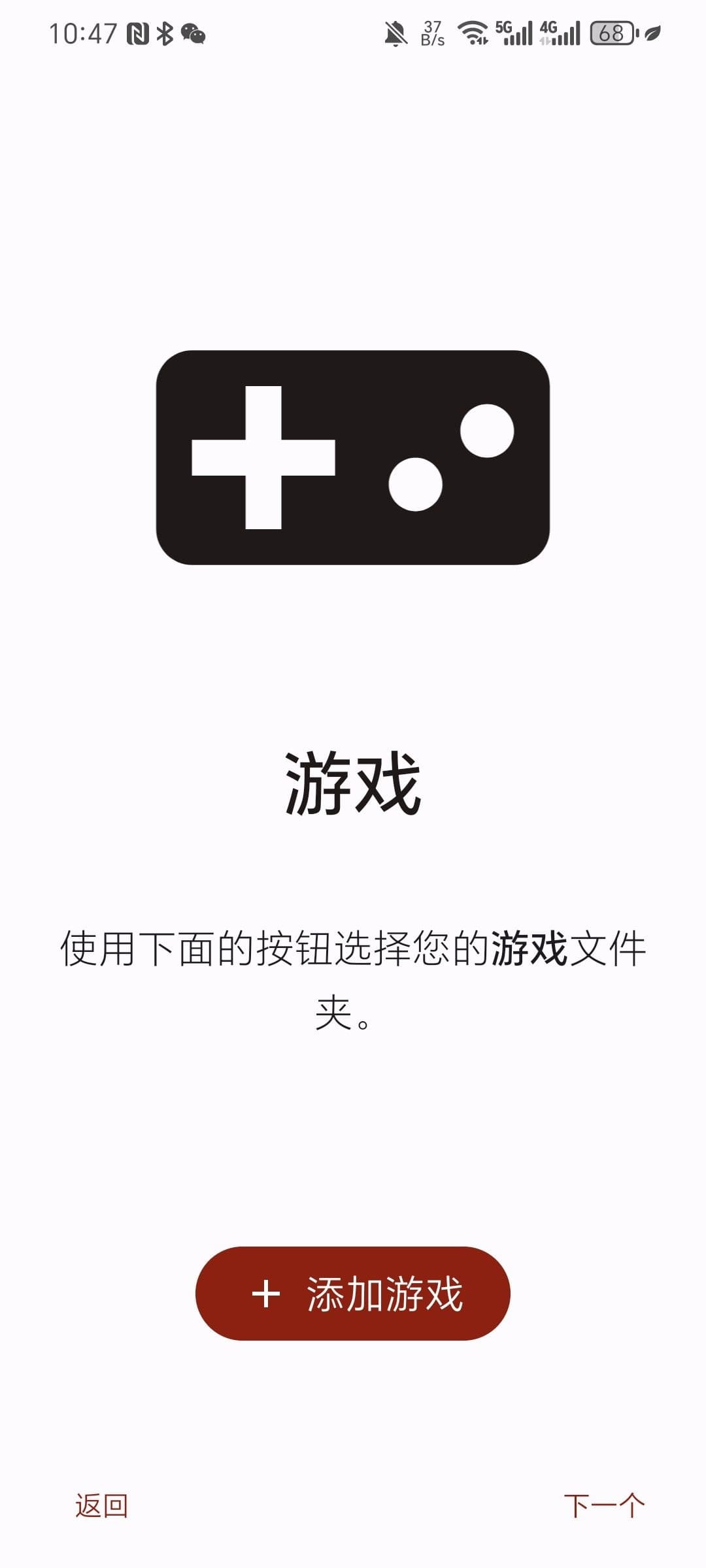This screenshot has height=1568, width=706.
Task: Click the plus symbol inside the add button
Action: click(x=267, y=1296)
